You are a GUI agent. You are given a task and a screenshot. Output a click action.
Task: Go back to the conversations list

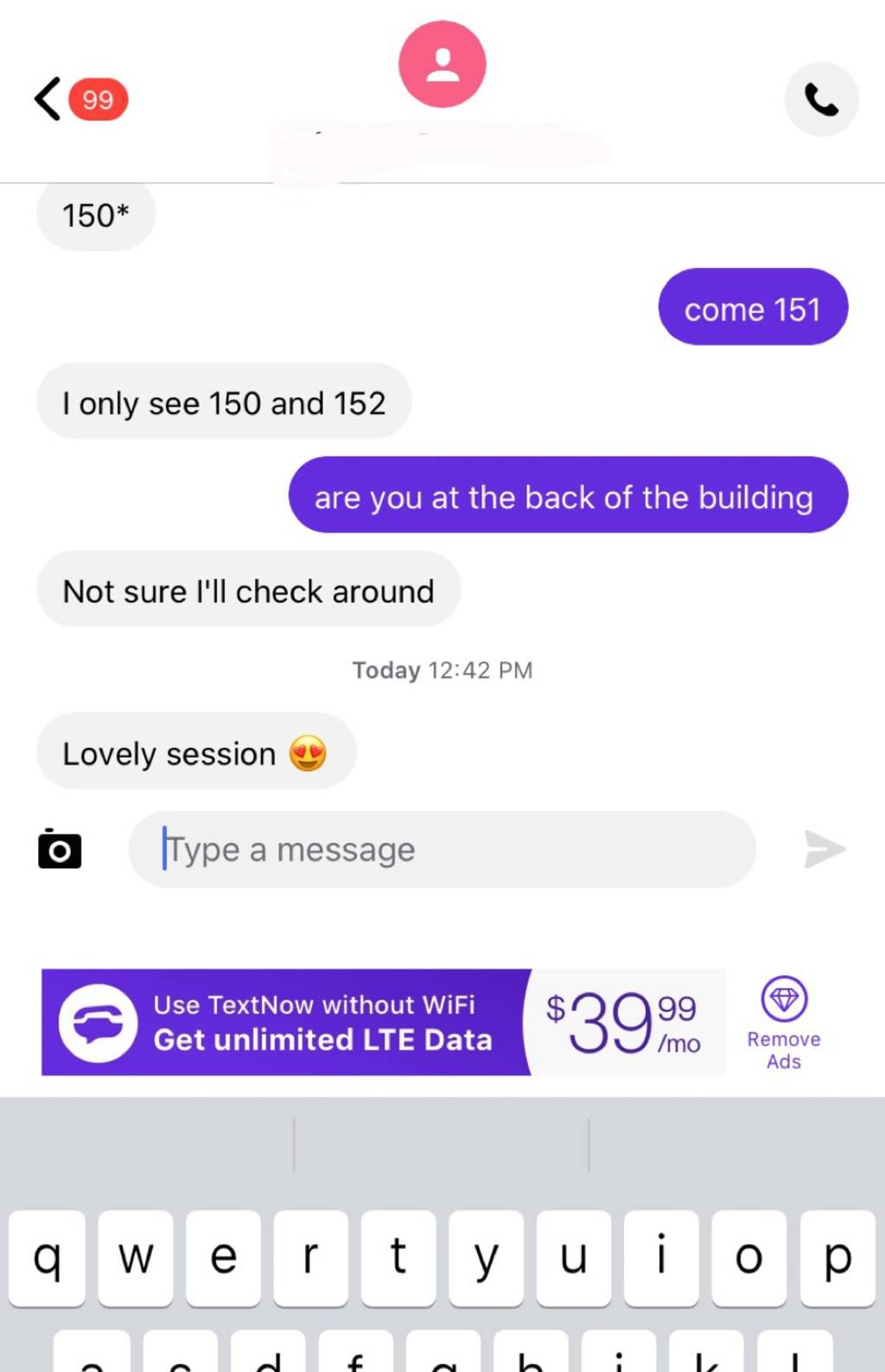pos(49,99)
